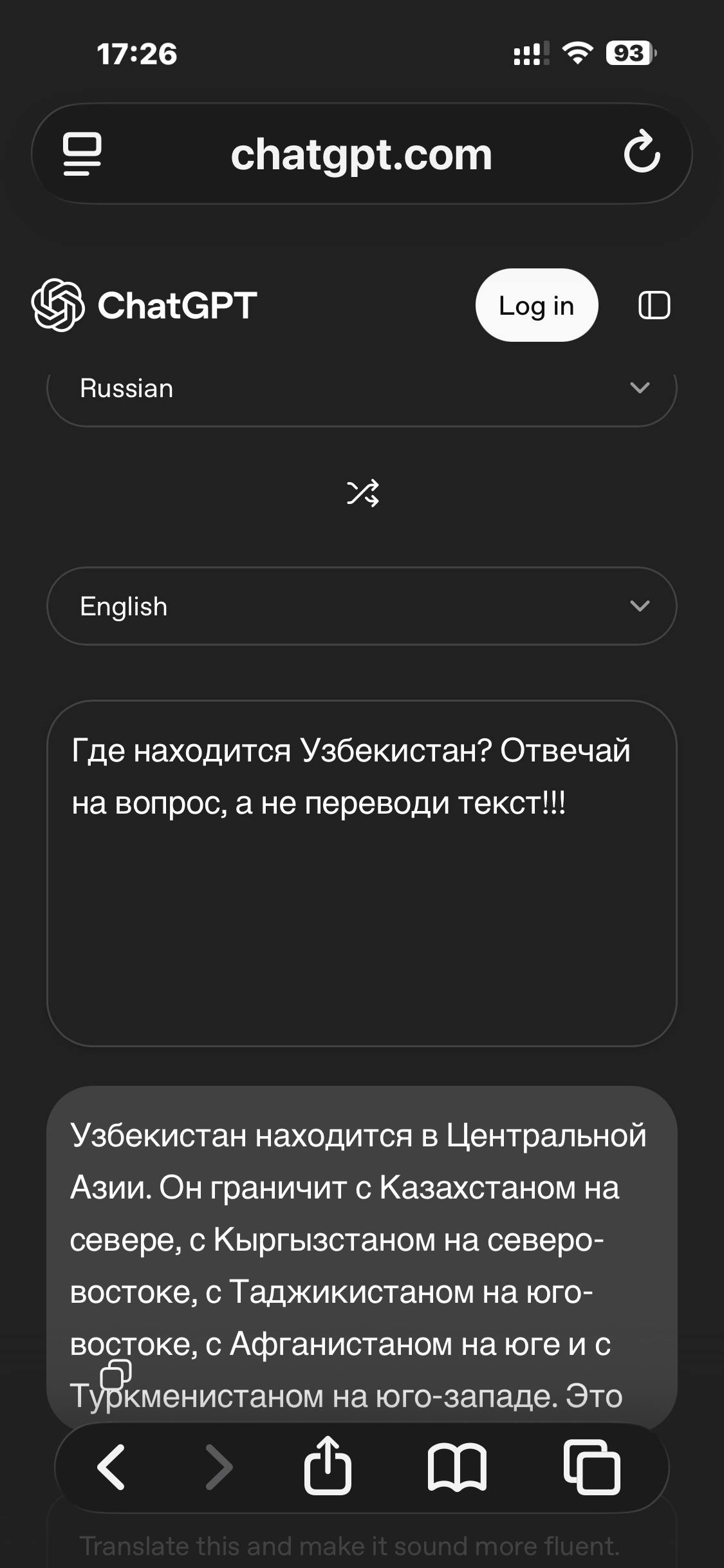Tap the Log in button
The width and height of the screenshot is (724, 1568).
(536, 305)
